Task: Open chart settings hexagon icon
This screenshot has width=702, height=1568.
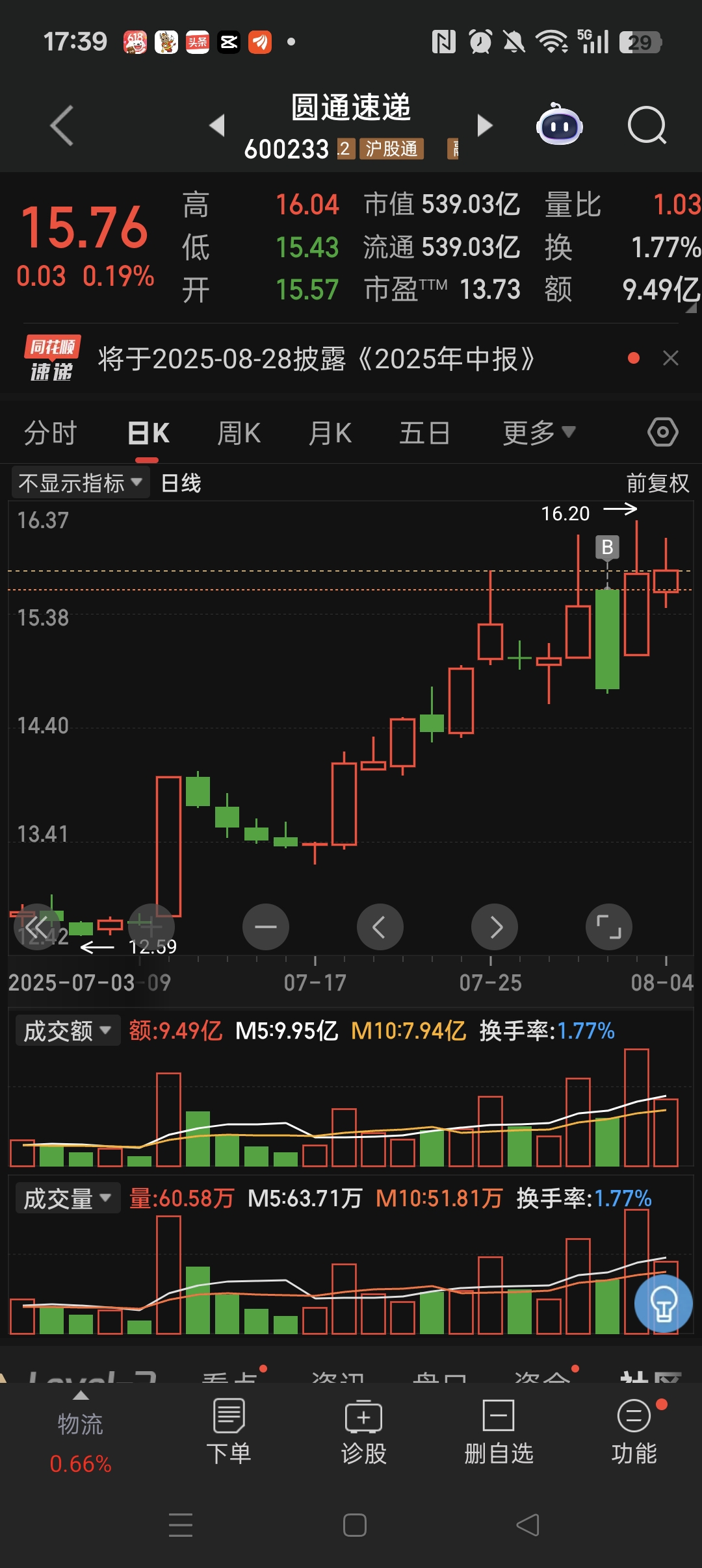Action: tap(663, 432)
